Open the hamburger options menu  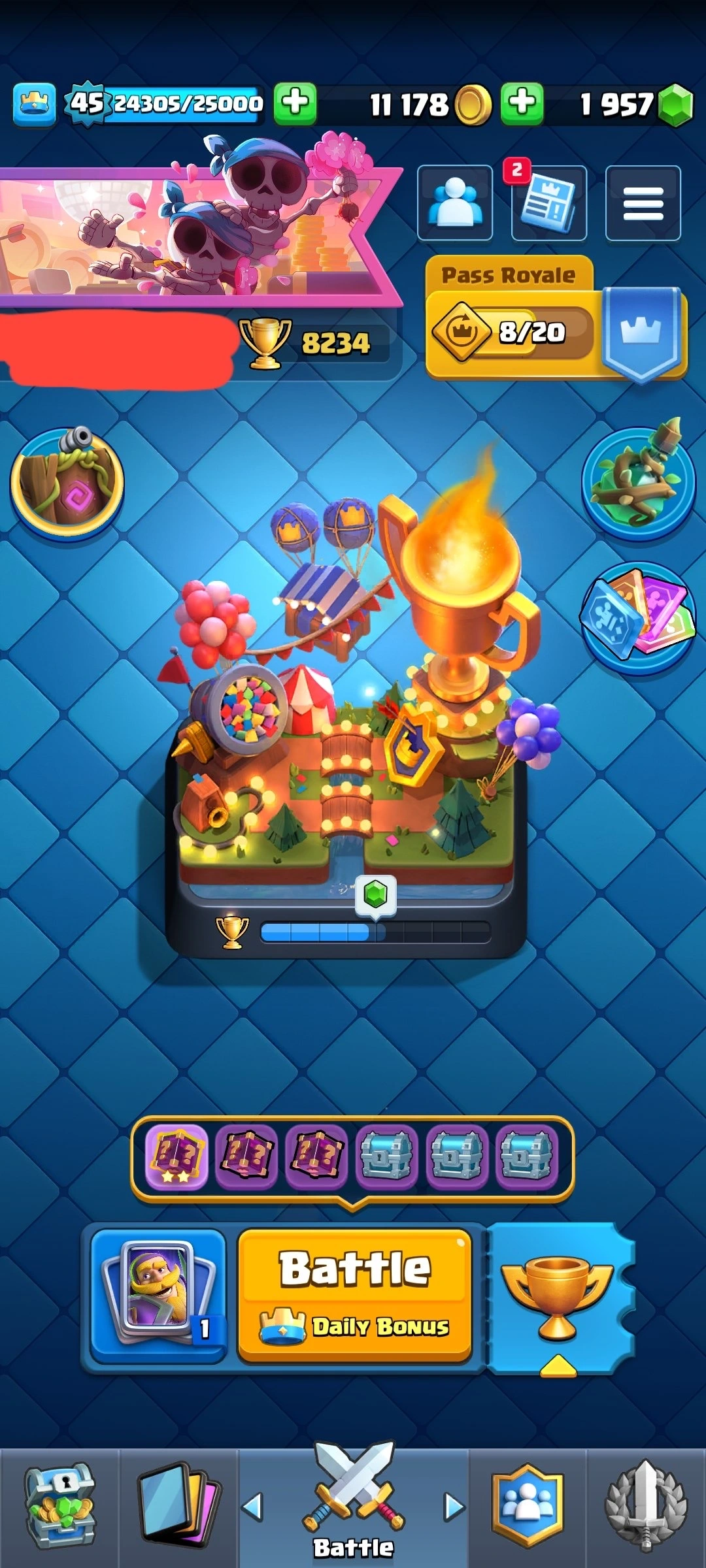[x=643, y=203]
